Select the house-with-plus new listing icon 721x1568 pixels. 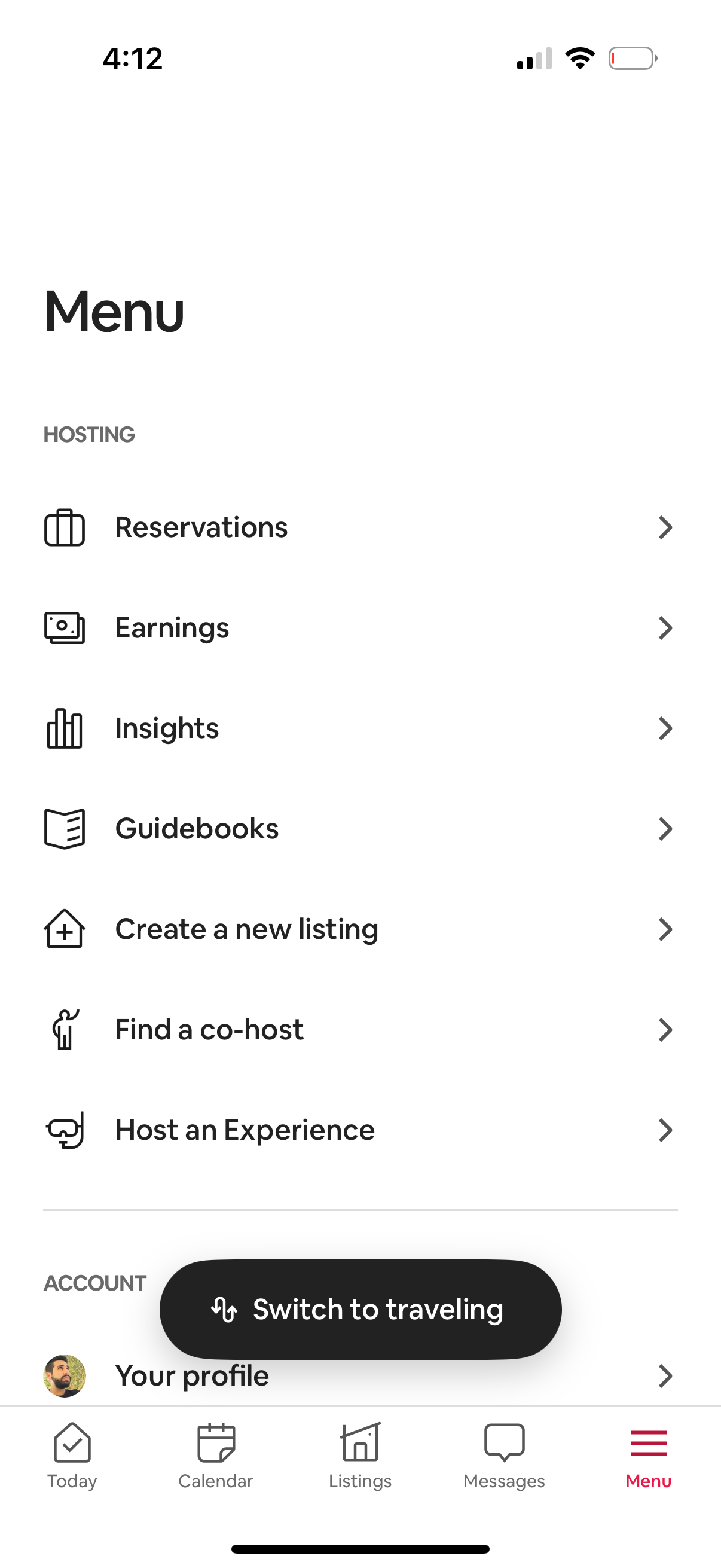pyautogui.click(x=64, y=929)
